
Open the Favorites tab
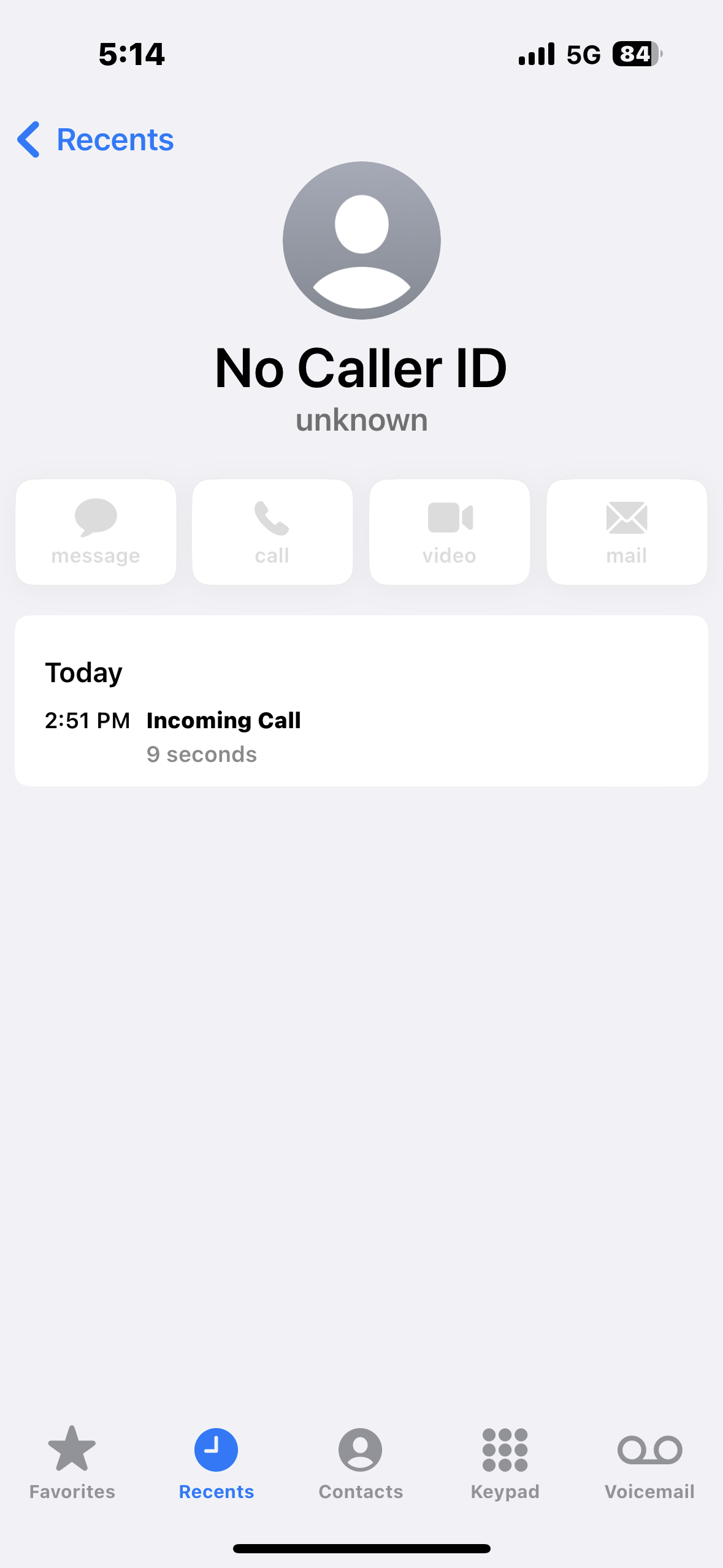(x=72, y=1462)
